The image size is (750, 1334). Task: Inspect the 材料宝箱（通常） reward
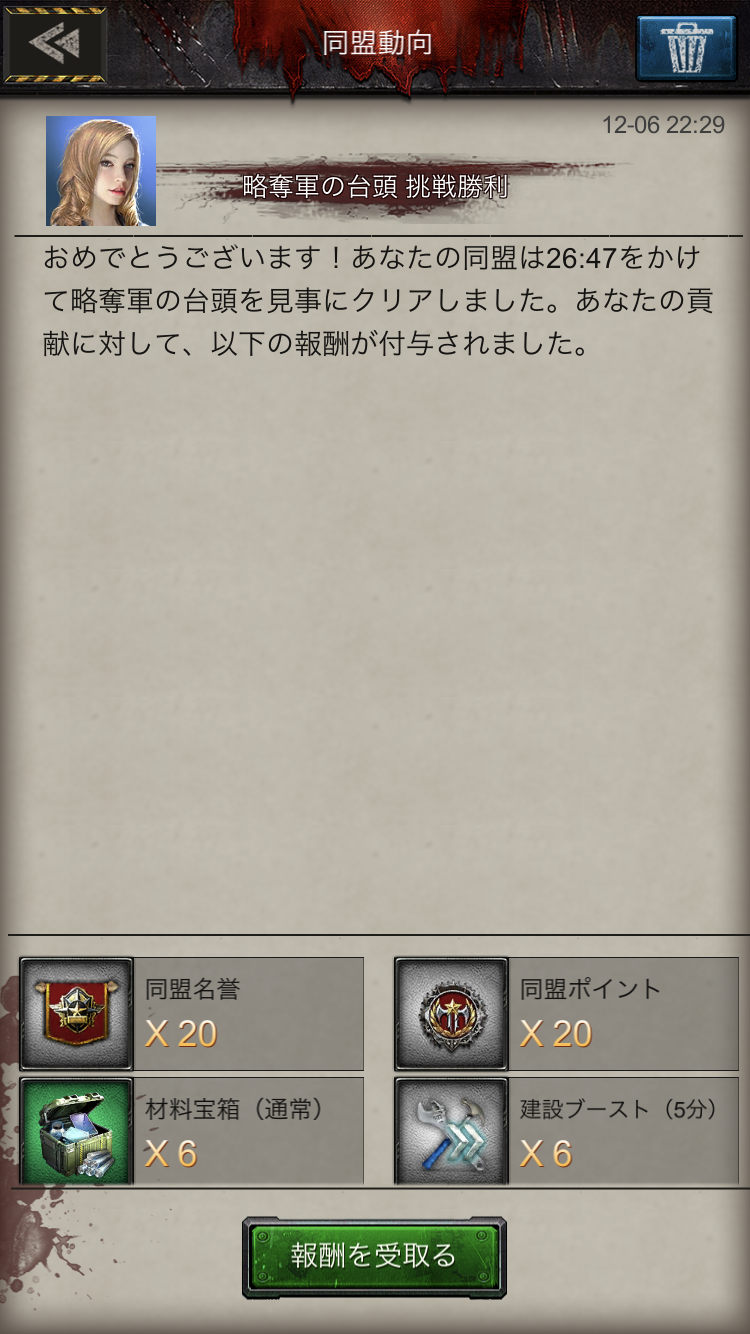(77, 1132)
